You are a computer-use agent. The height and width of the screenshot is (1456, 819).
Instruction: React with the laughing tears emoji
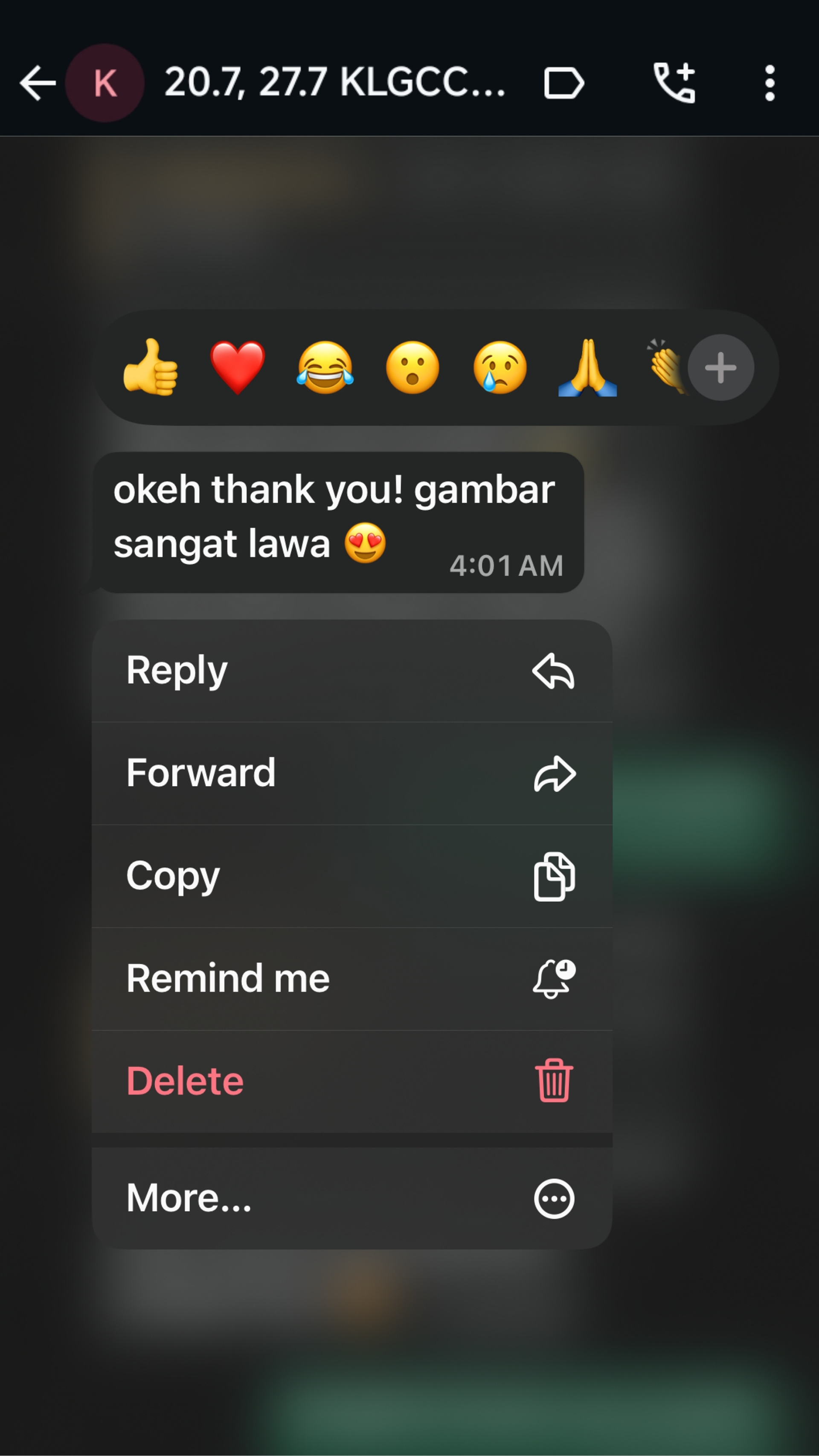click(x=325, y=367)
